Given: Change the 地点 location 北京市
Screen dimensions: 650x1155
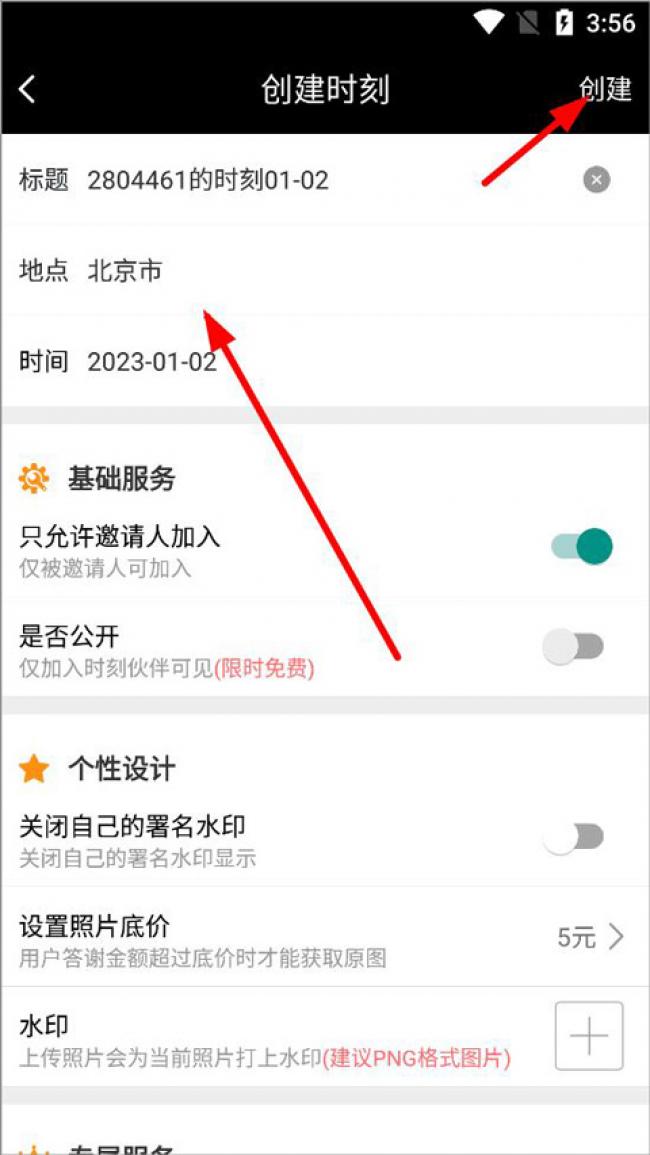Looking at the screenshot, I should (125, 270).
